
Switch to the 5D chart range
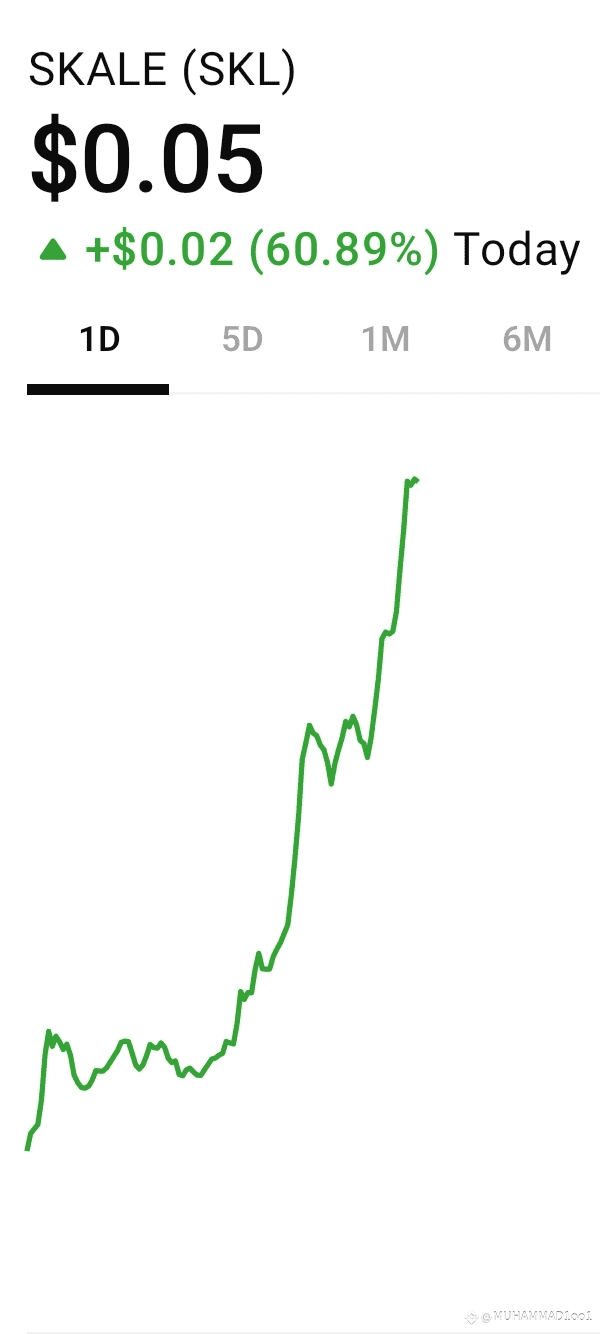(242, 340)
